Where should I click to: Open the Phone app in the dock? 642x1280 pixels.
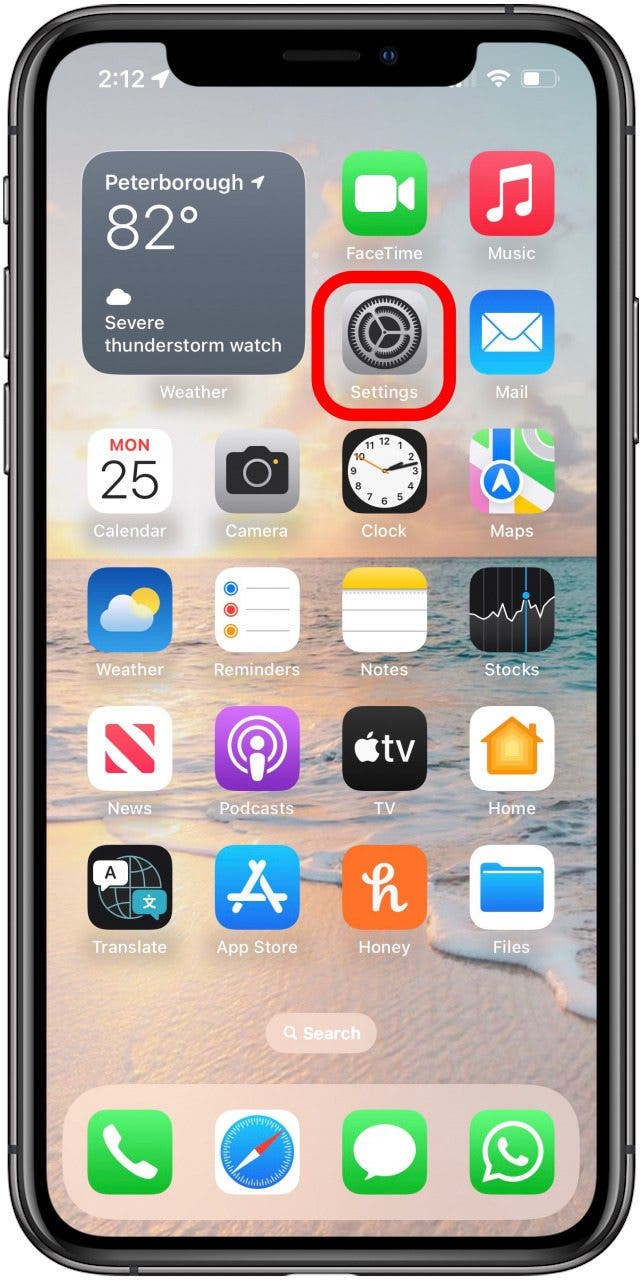point(130,1151)
